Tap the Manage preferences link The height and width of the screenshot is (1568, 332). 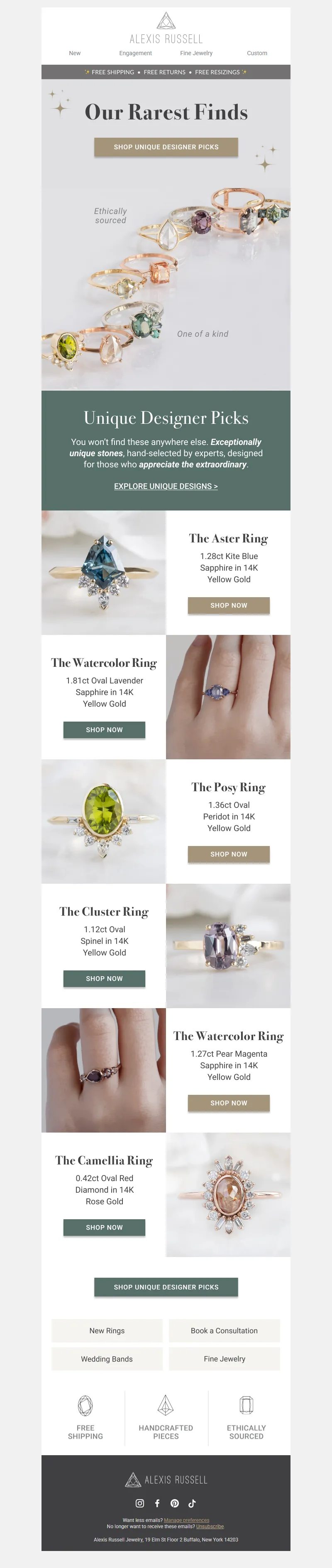(186, 1520)
